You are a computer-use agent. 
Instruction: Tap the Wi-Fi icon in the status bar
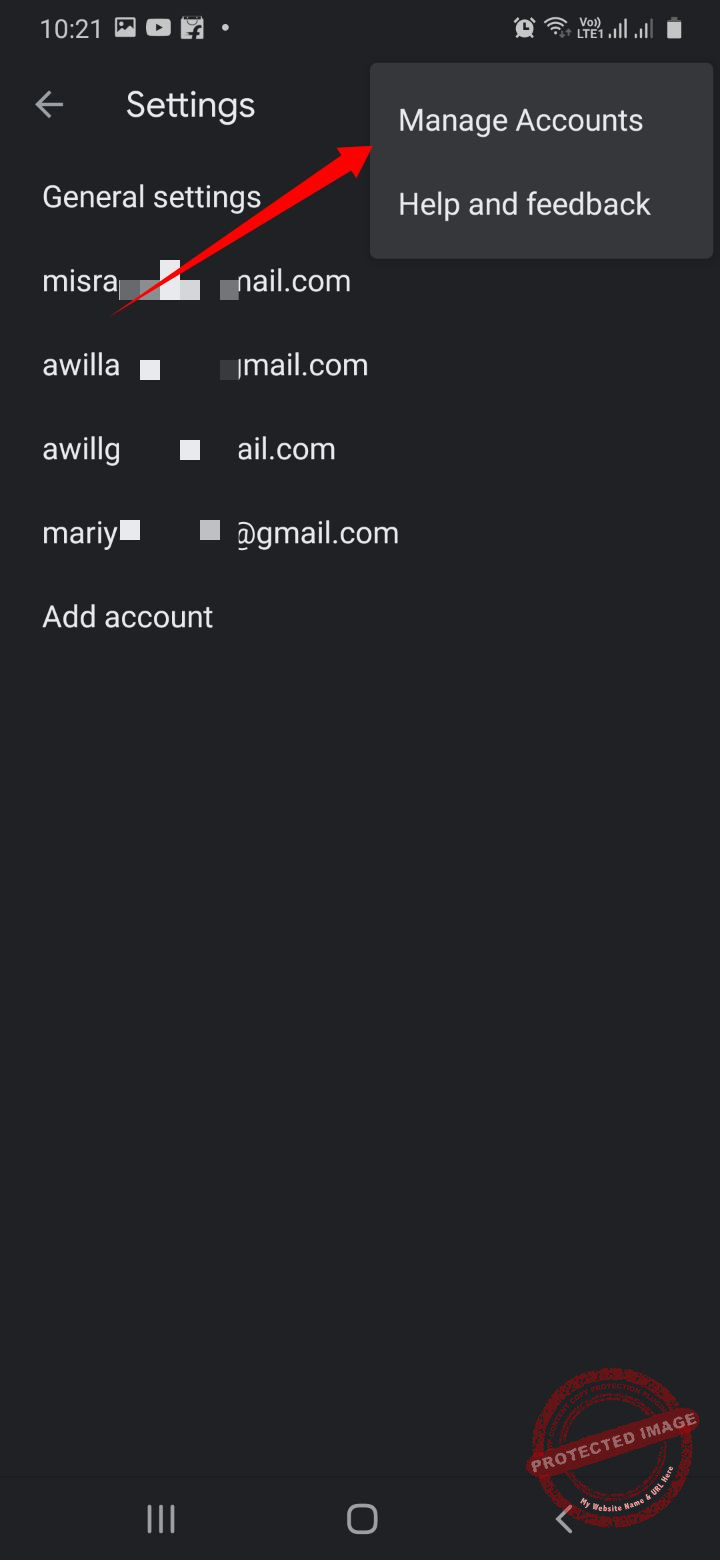coord(556,27)
